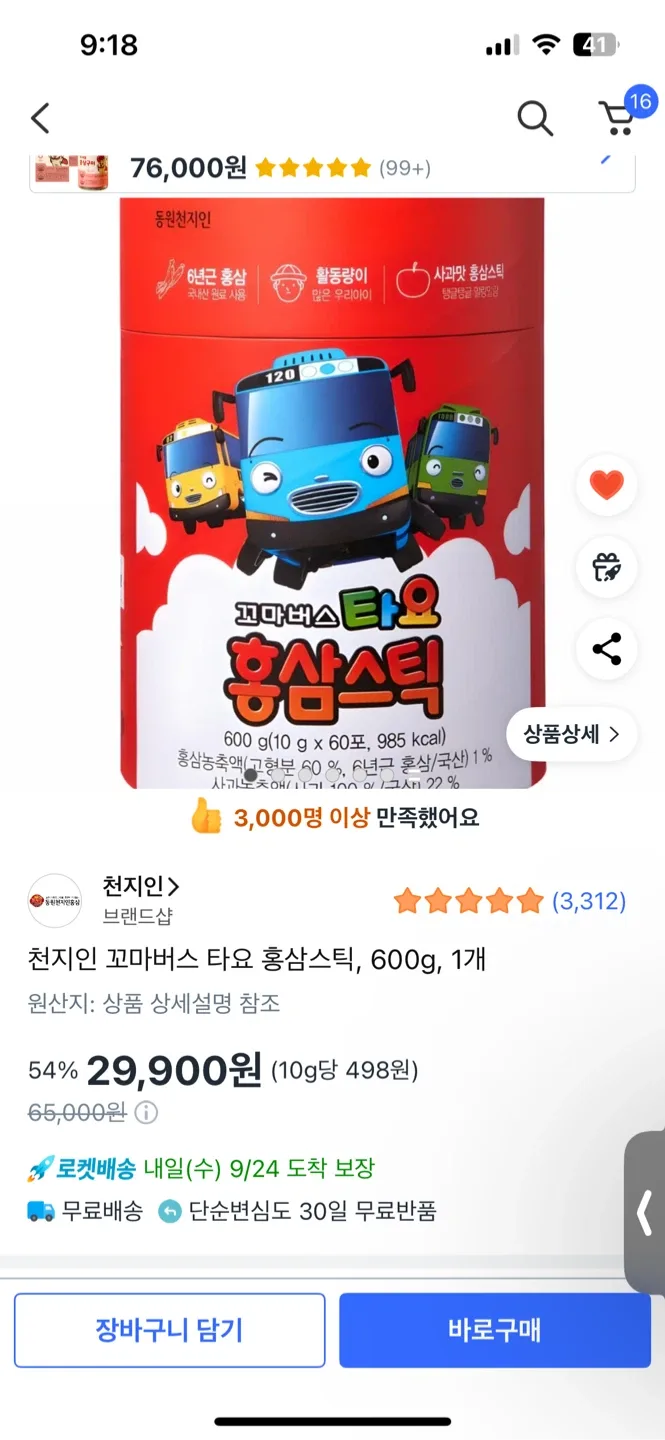Open the shopping cart

618,118
